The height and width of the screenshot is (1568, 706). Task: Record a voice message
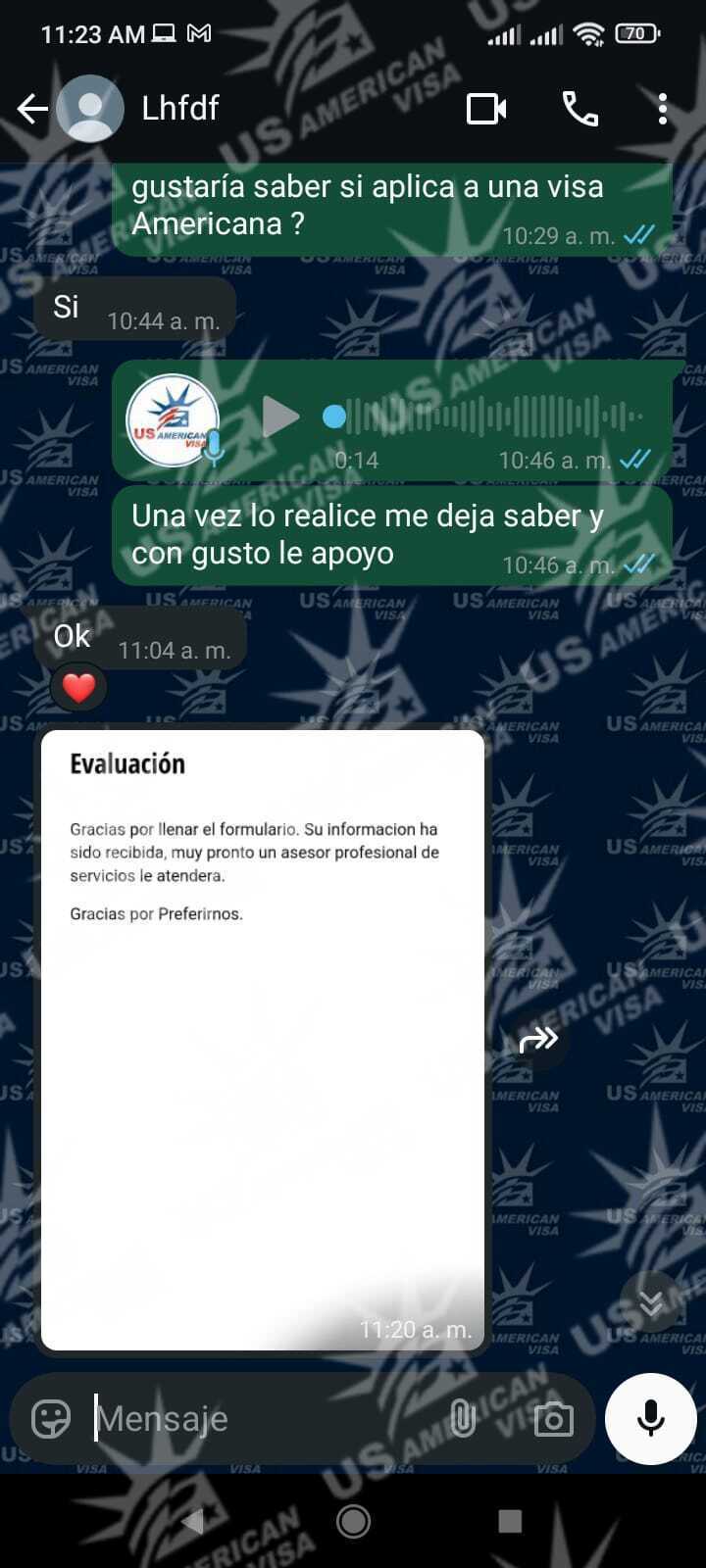[651, 1418]
